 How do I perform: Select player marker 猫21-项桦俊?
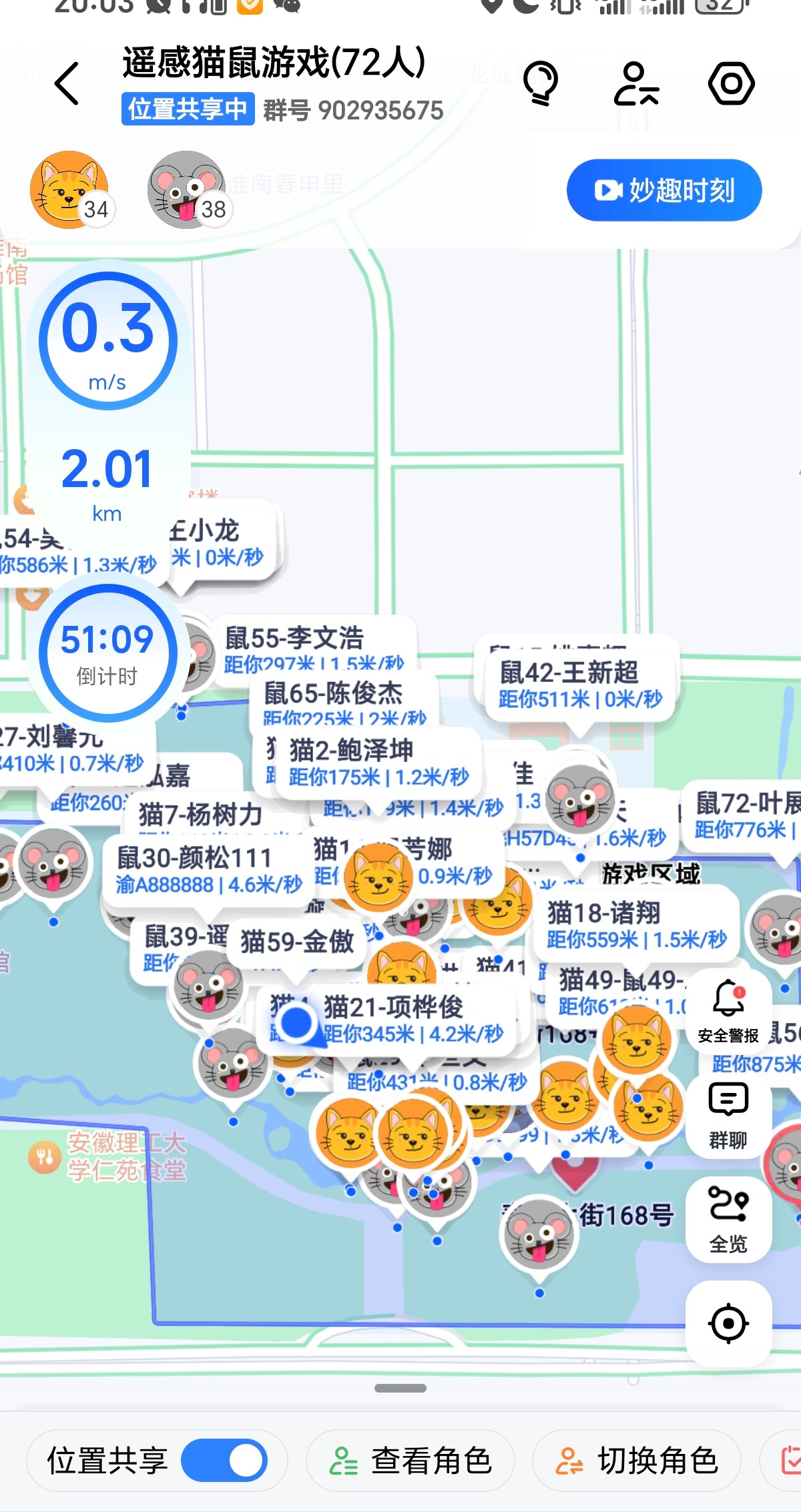point(414,1020)
